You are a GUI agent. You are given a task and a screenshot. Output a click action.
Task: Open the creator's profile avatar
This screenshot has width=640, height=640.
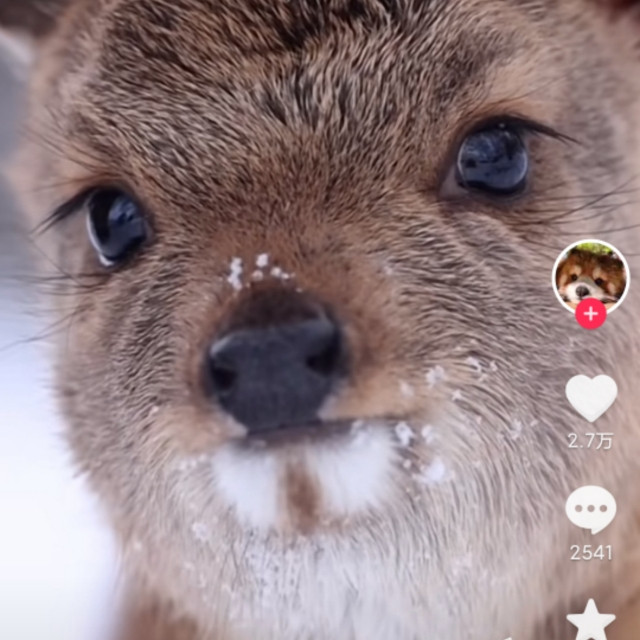pyautogui.click(x=591, y=278)
